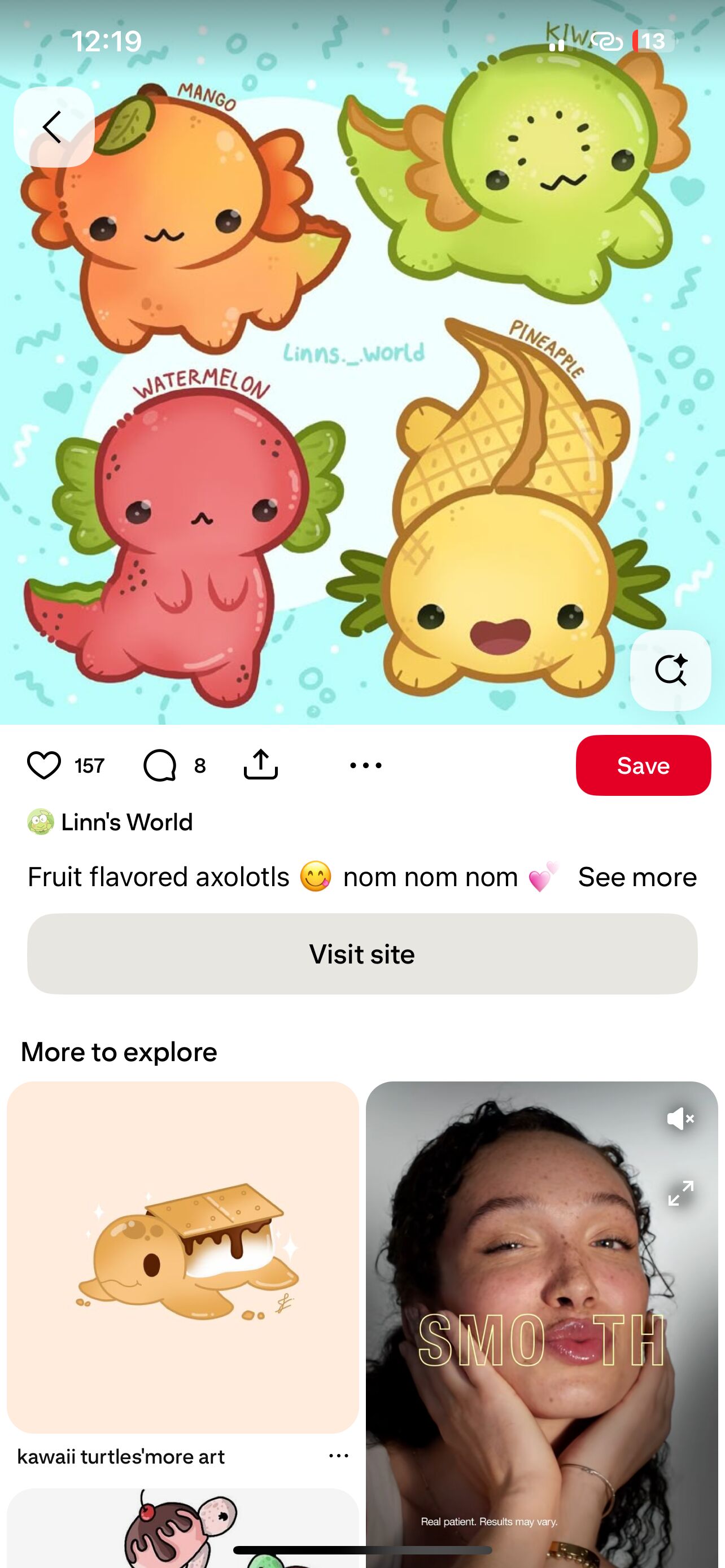
Task: Open the ice cream sundae turtle pin
Action: pyautogui.click(x=182, y=1528)
